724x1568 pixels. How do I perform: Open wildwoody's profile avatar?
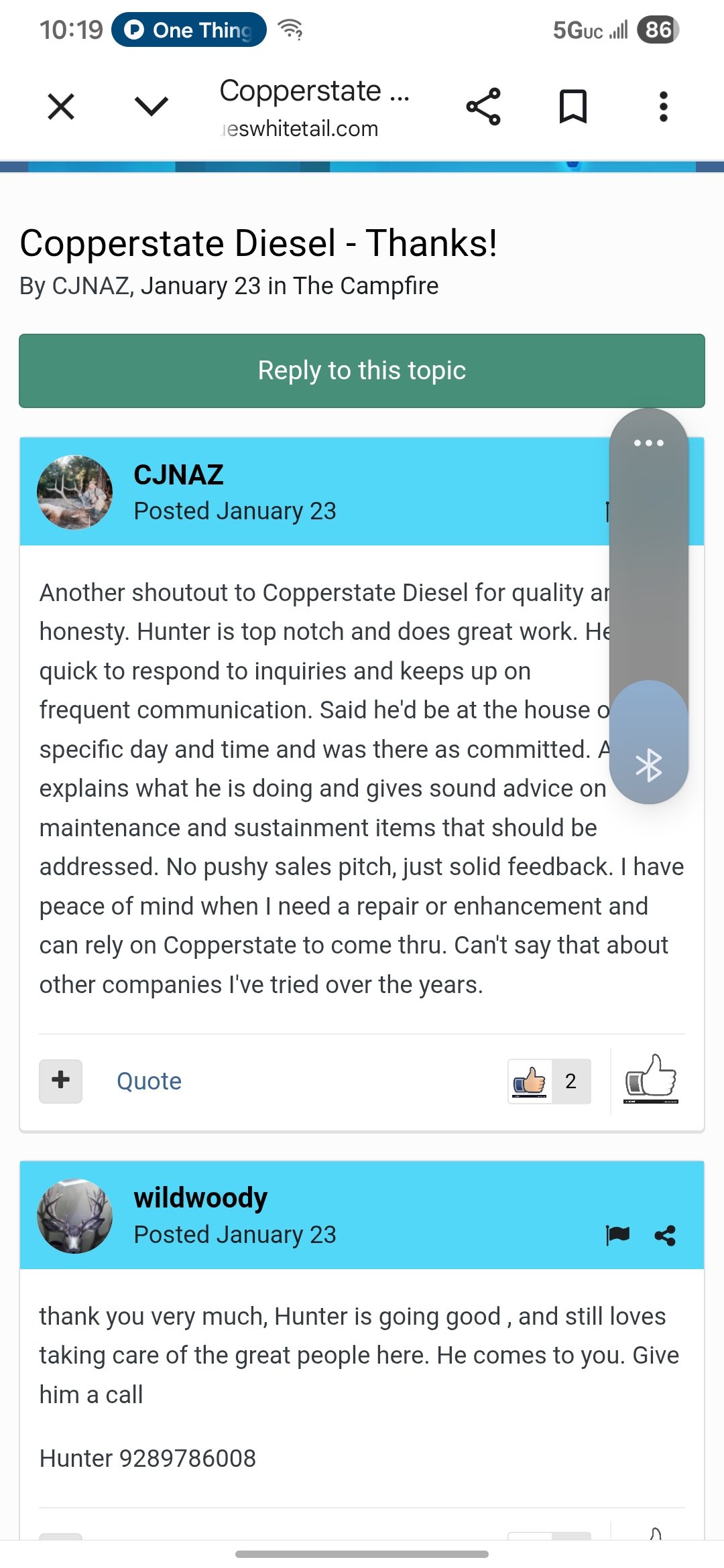click(x=74, y=1216)
